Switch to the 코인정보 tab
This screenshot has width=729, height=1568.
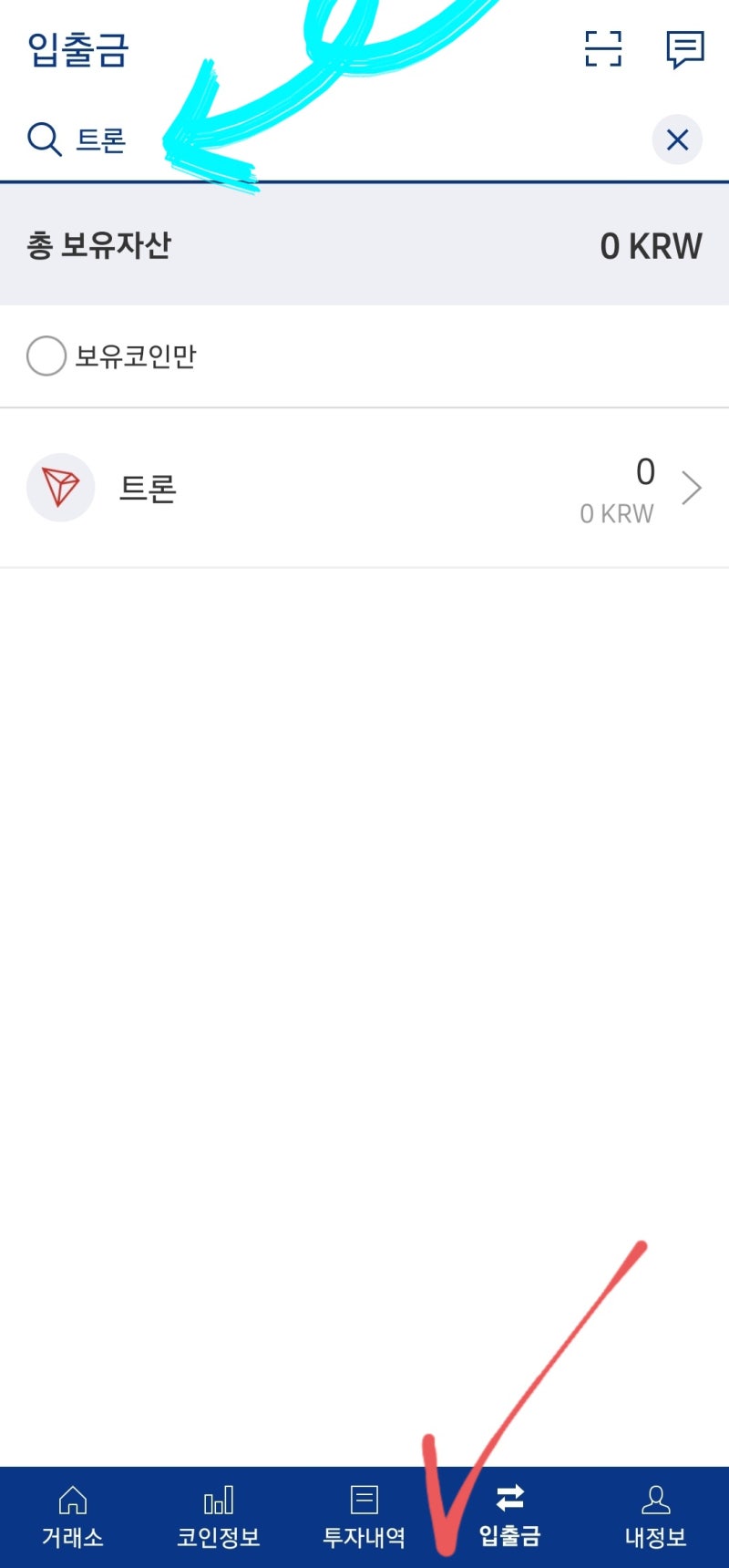(219, 1518)
